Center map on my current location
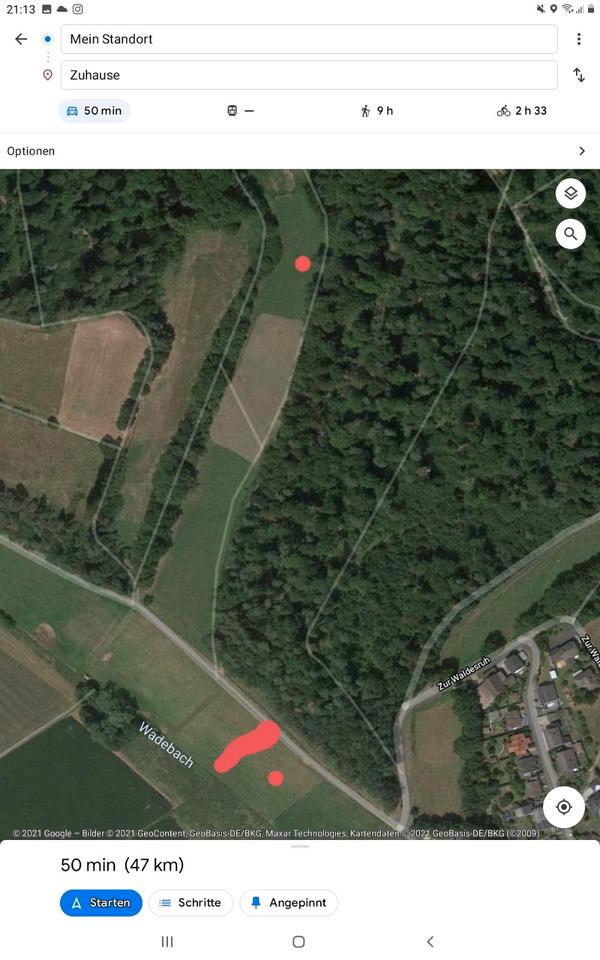 (564, 807)
